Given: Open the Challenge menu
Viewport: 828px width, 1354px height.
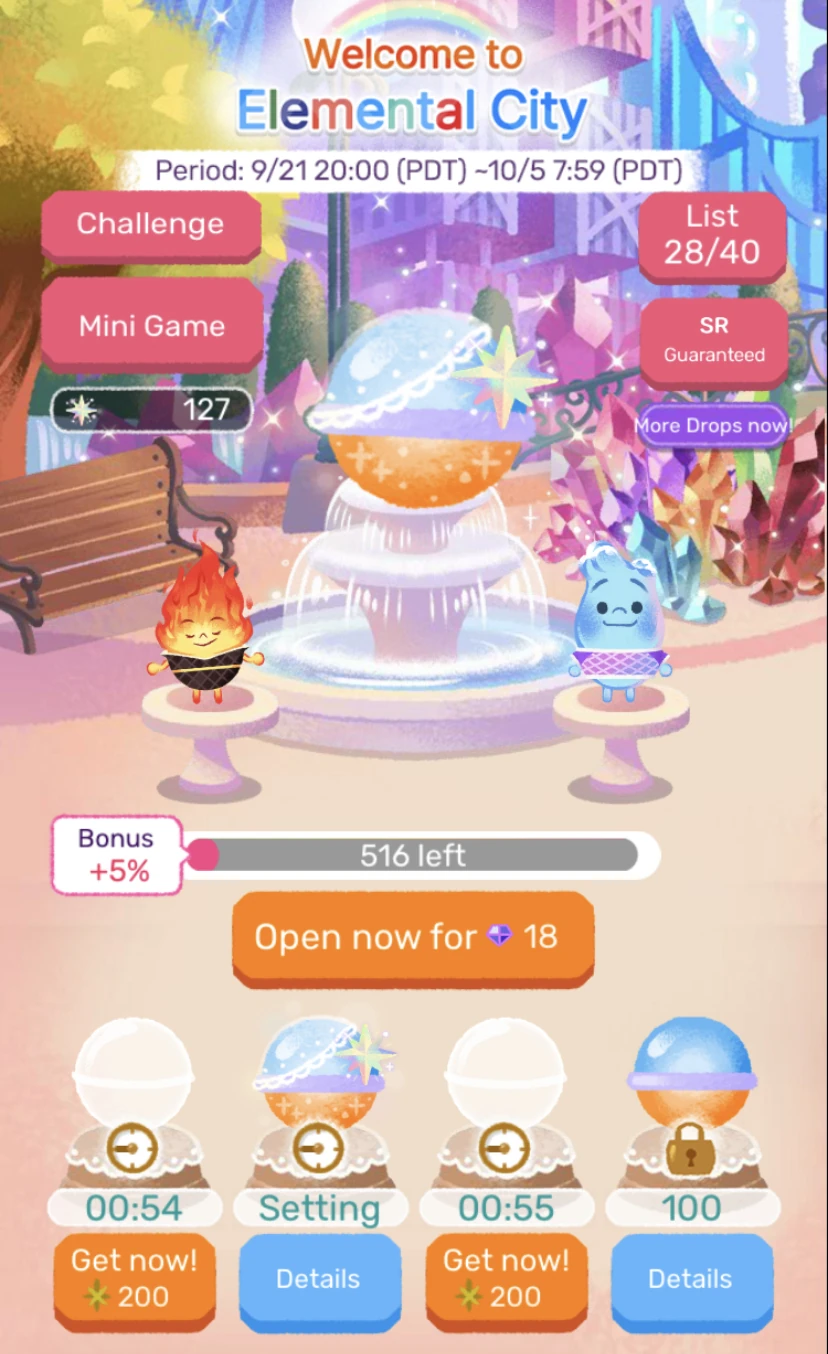Looking at the screenshot, I should coord(150,224).
